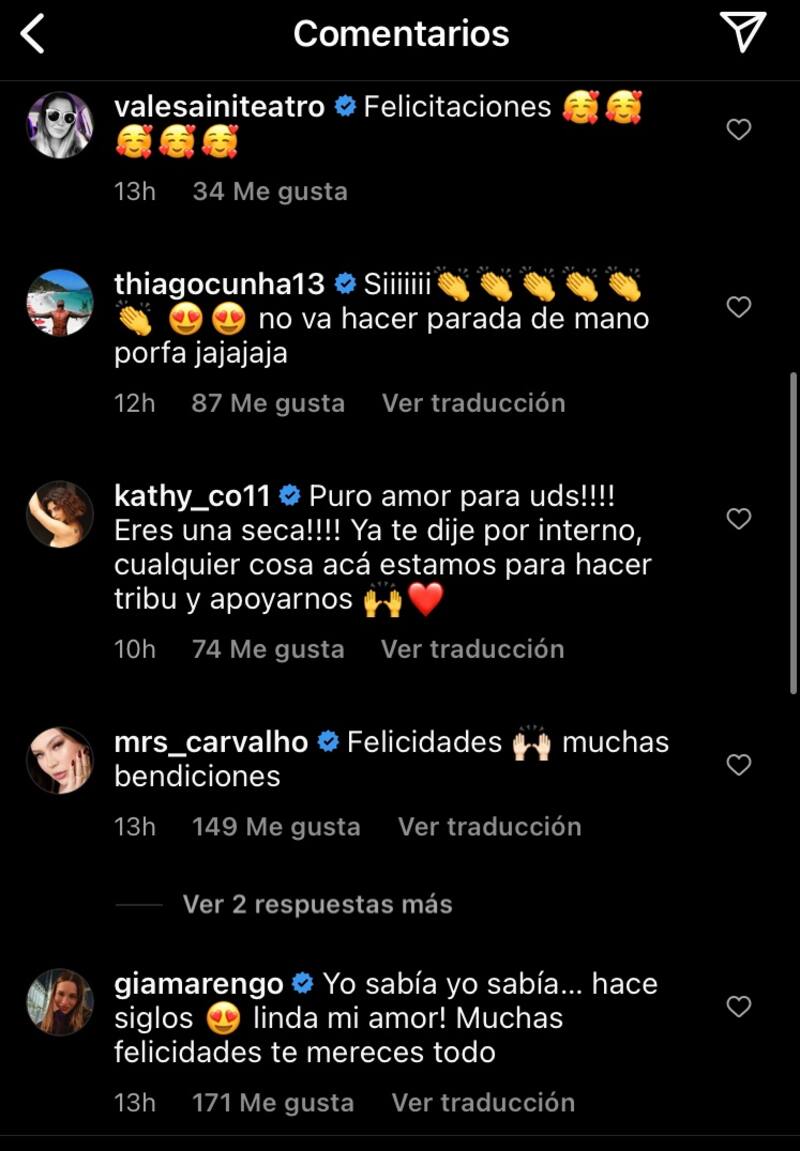Go back from Comentarios

[x=33, y=35]
